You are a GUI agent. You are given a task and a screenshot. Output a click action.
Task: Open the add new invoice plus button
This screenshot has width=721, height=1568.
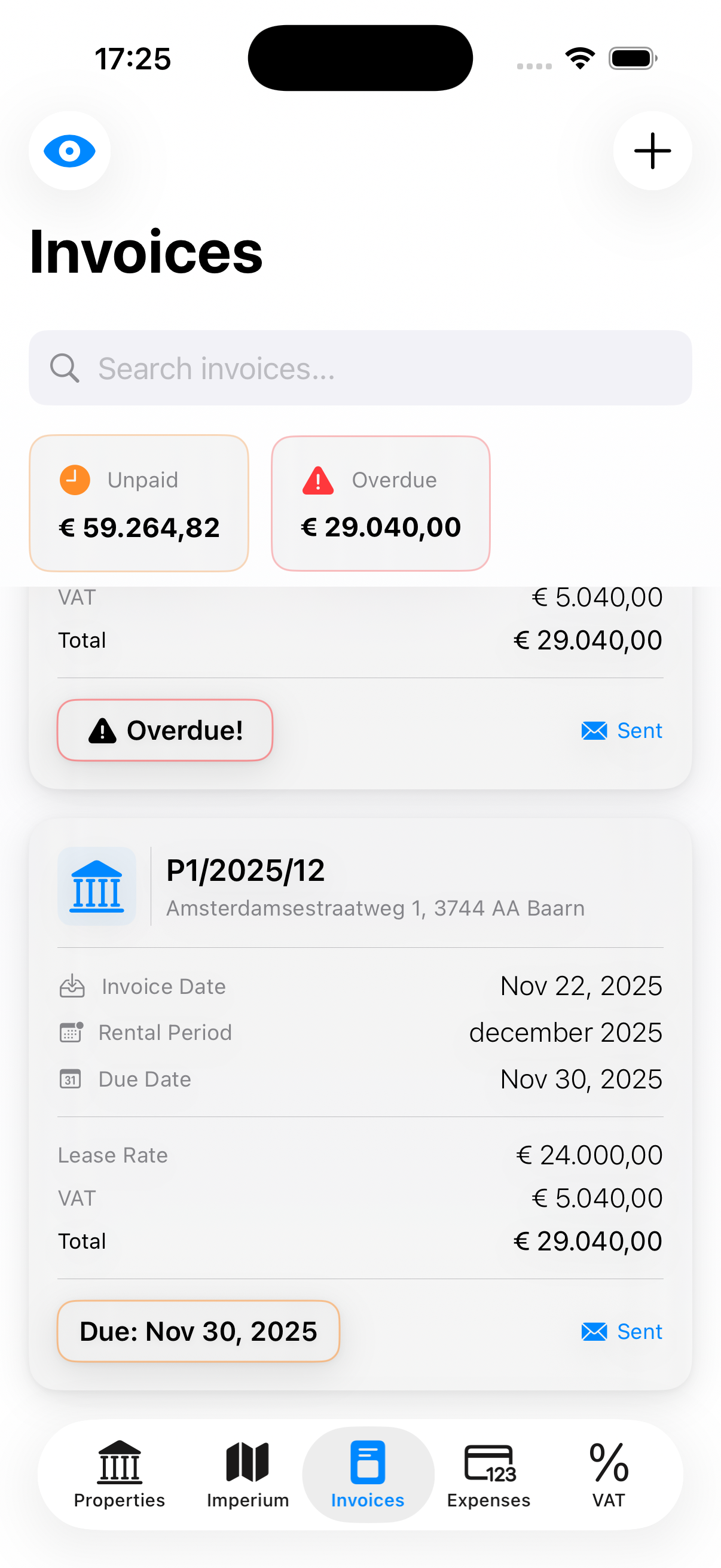point(652,151)
